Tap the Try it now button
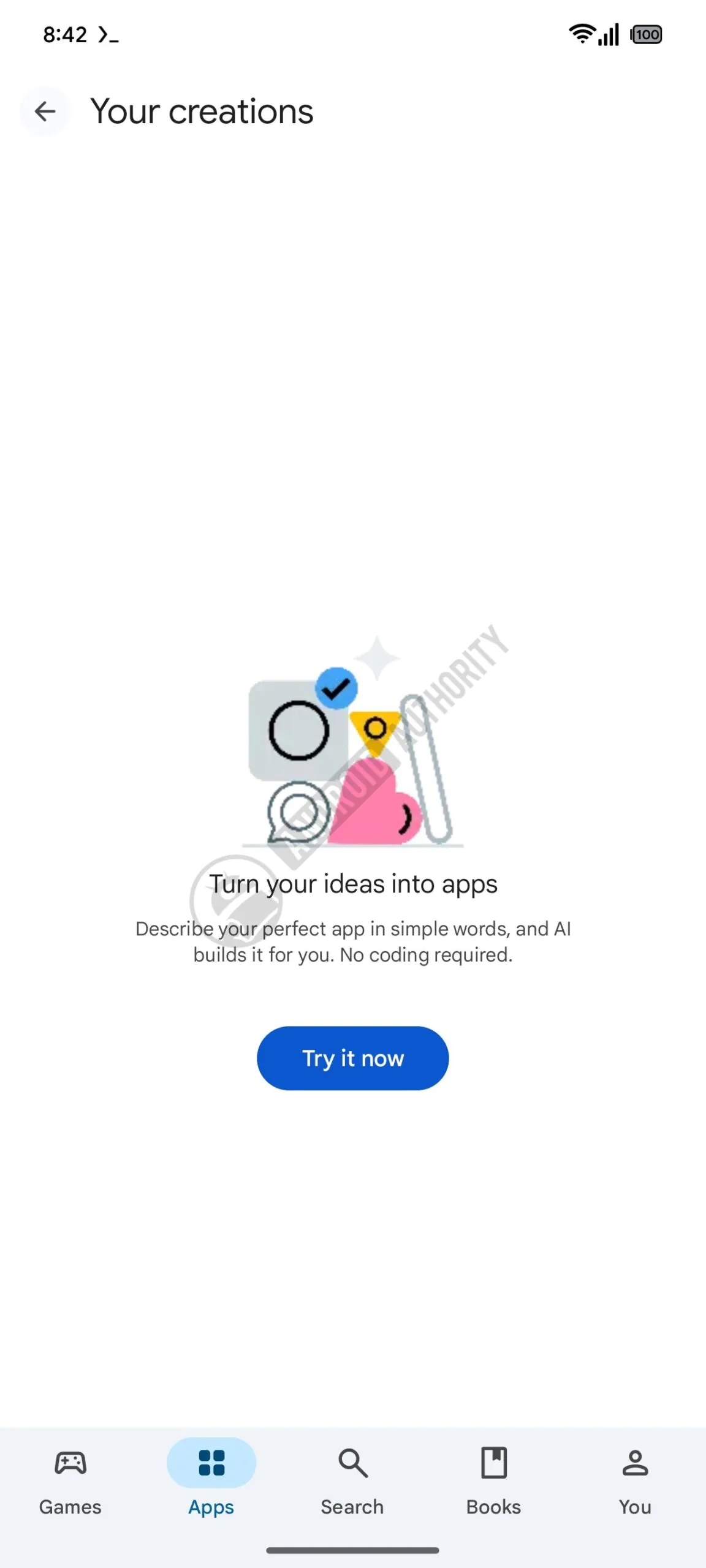 point(353,1058)
